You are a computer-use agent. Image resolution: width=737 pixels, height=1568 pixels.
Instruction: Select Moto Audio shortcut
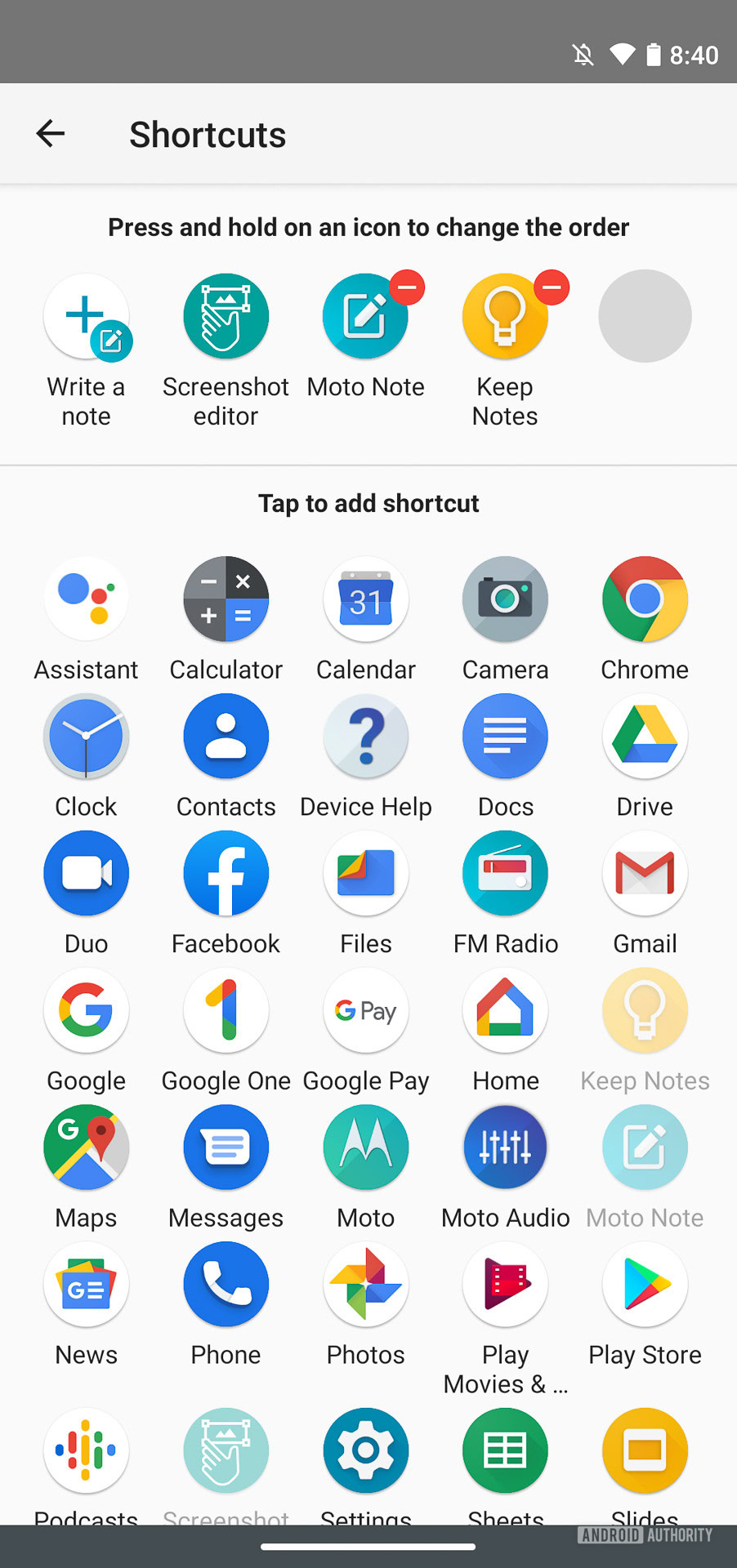click(506, 1148)
